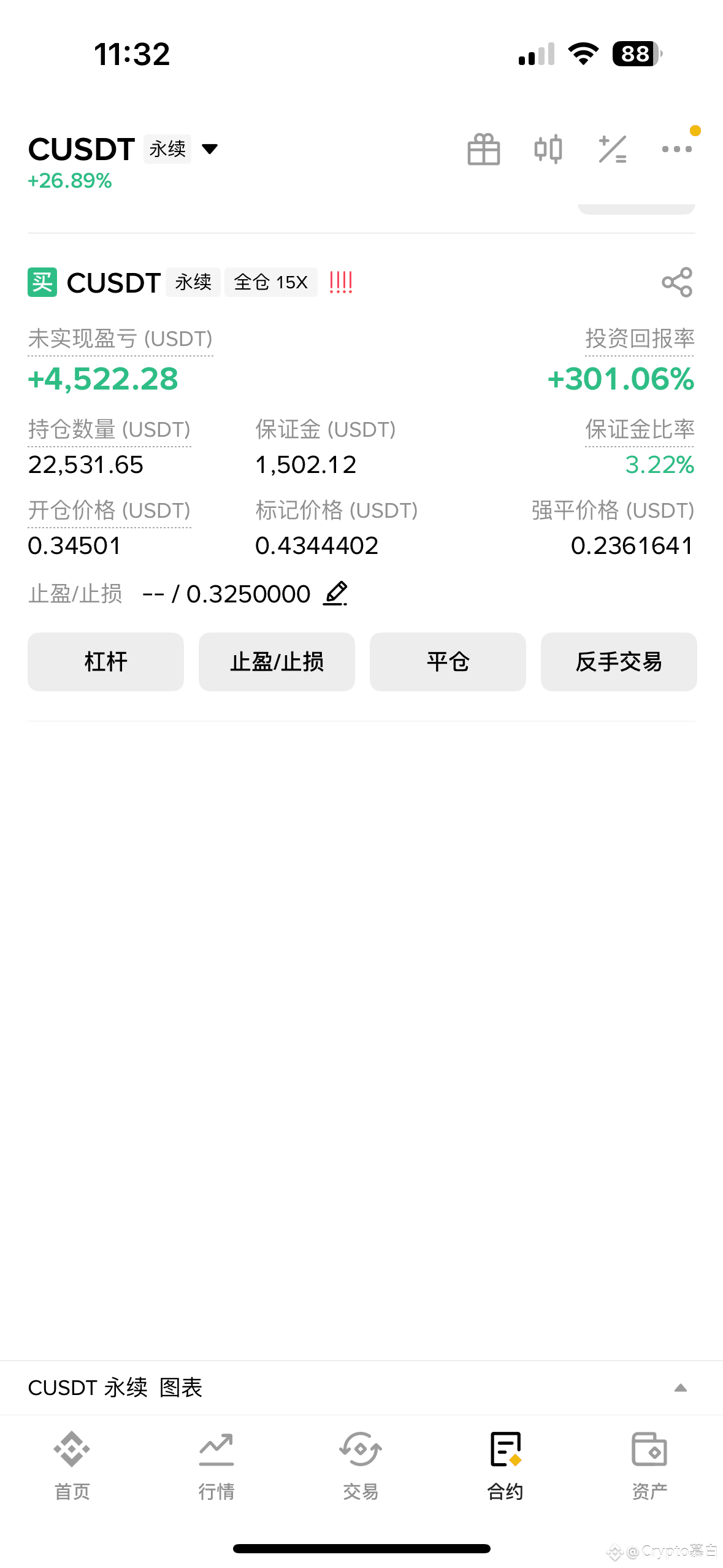Image resolution: width=723 pixels, height=1568 pixels.
Task: Tap the 杠杆 button
Action: point(105,662)
